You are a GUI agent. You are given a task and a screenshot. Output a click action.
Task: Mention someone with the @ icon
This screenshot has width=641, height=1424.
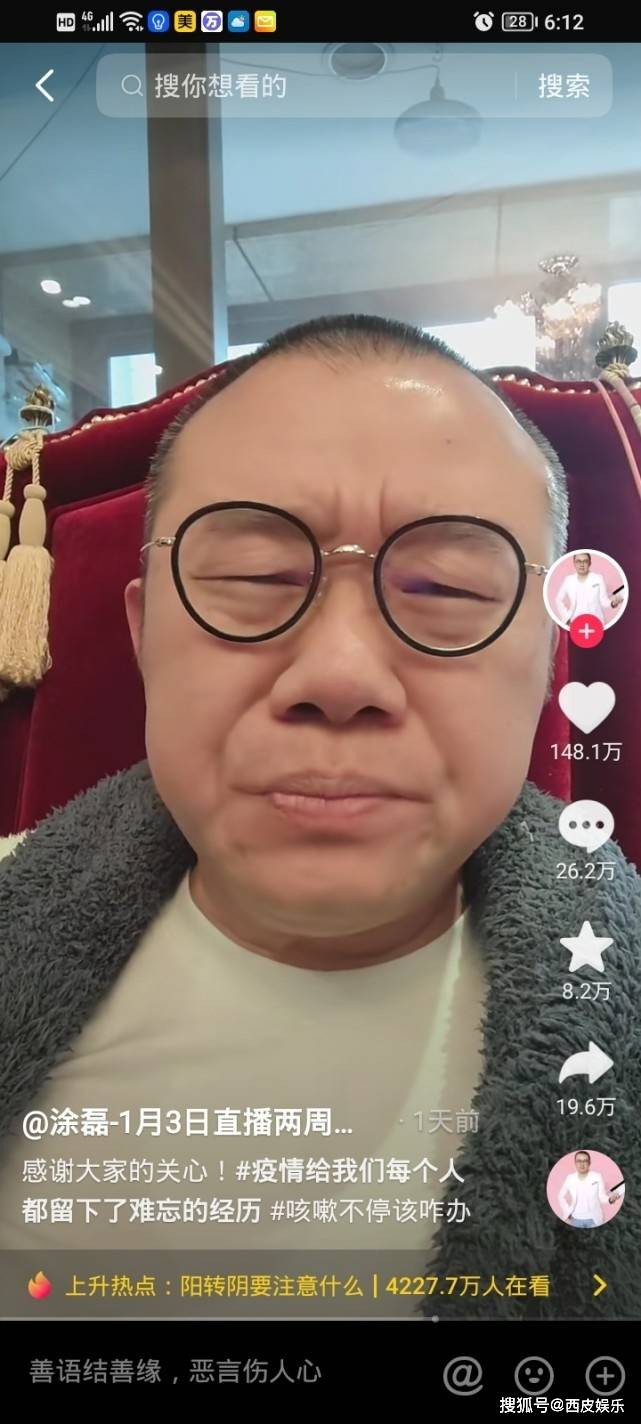463,1375
